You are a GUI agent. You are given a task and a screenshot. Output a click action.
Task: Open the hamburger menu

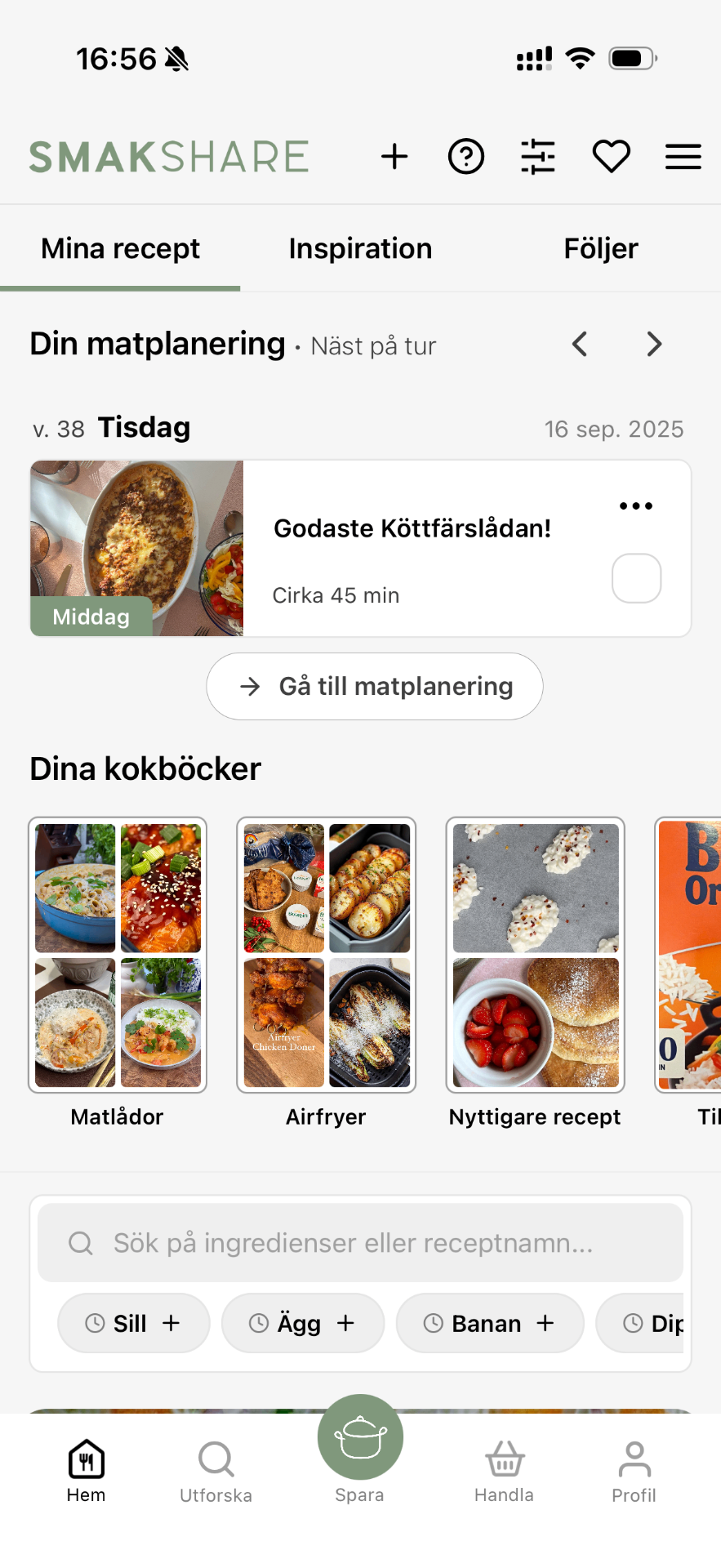683,157
